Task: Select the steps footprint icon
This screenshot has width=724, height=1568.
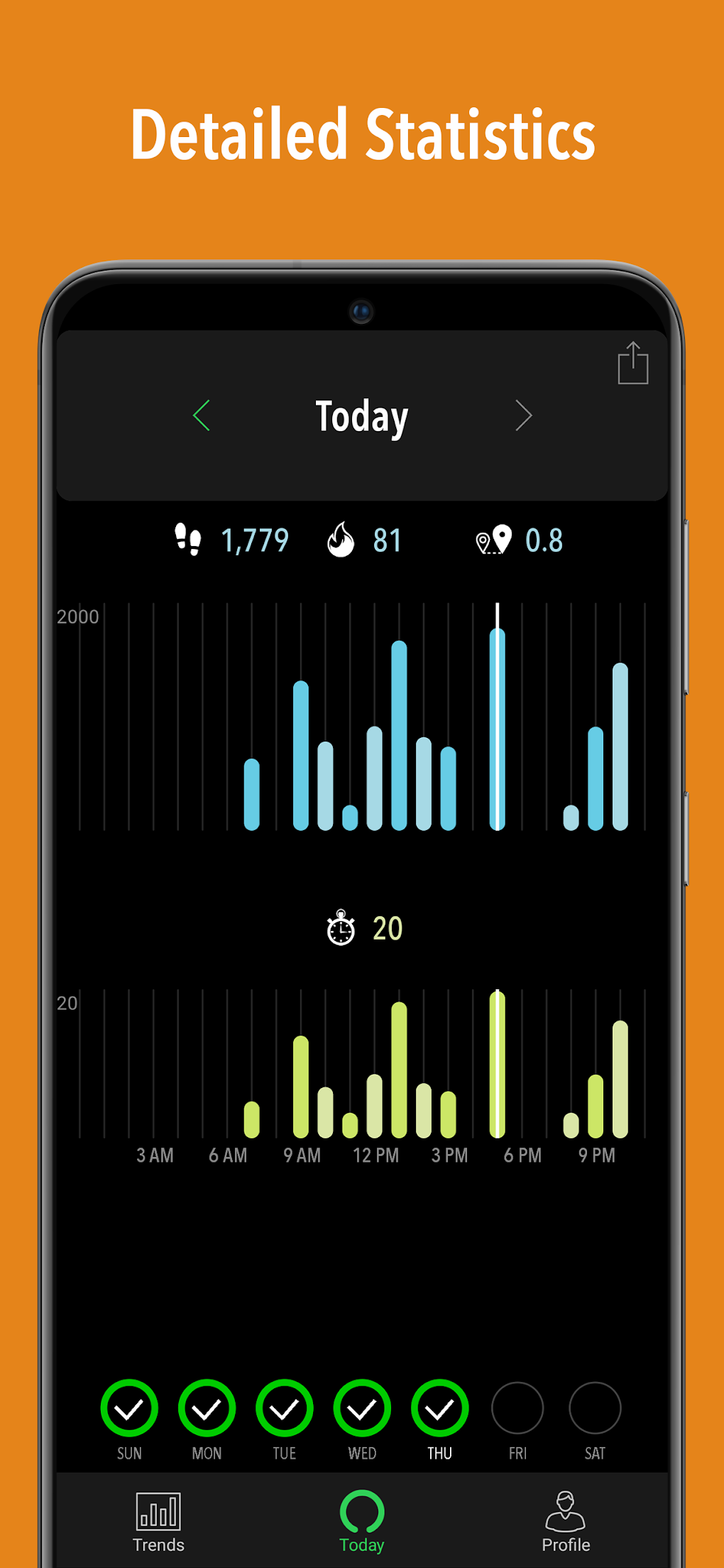Action: point(186,540)
